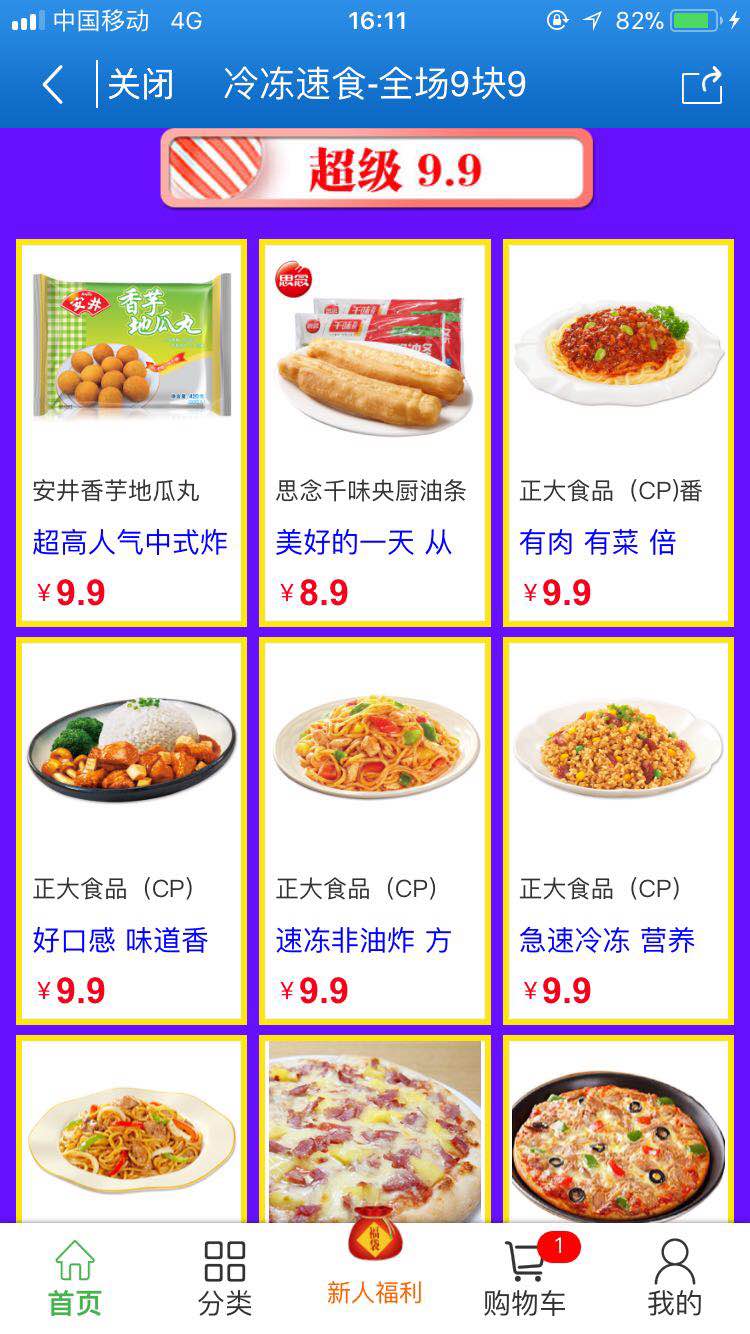Switch to the 首页 tab

pyautogui.click(x=75, y=1278)
